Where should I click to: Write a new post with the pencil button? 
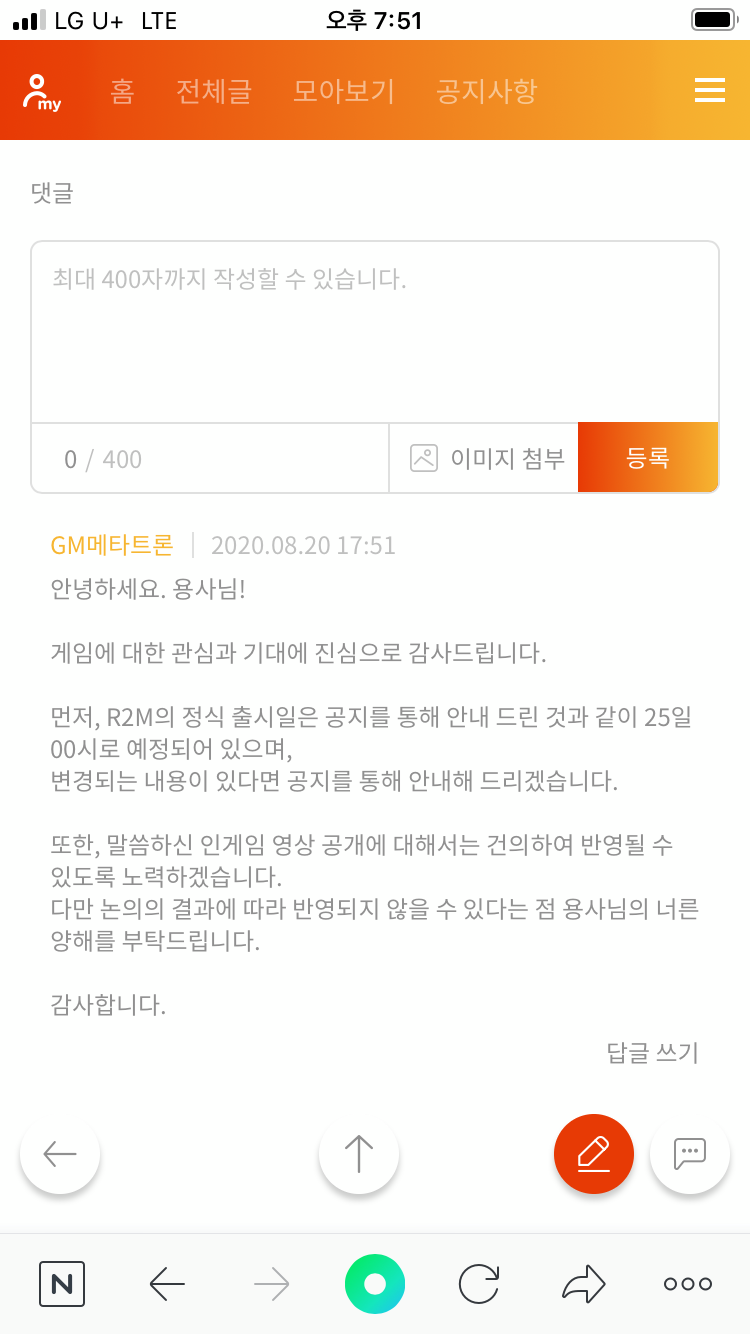(594, 1153)
